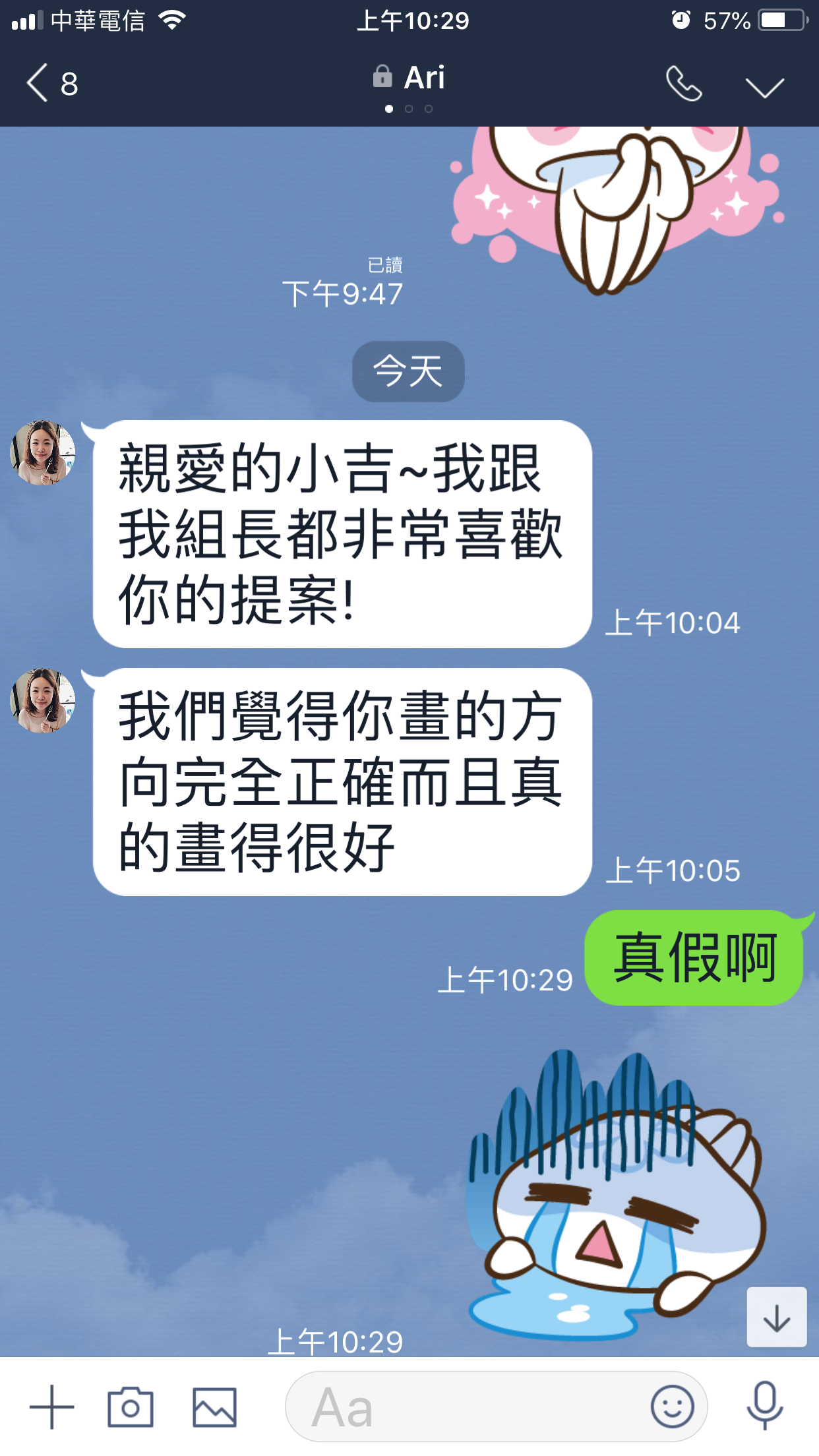Open the camera to take a photo
The image size is (819, 1456).
point(131,1407)
